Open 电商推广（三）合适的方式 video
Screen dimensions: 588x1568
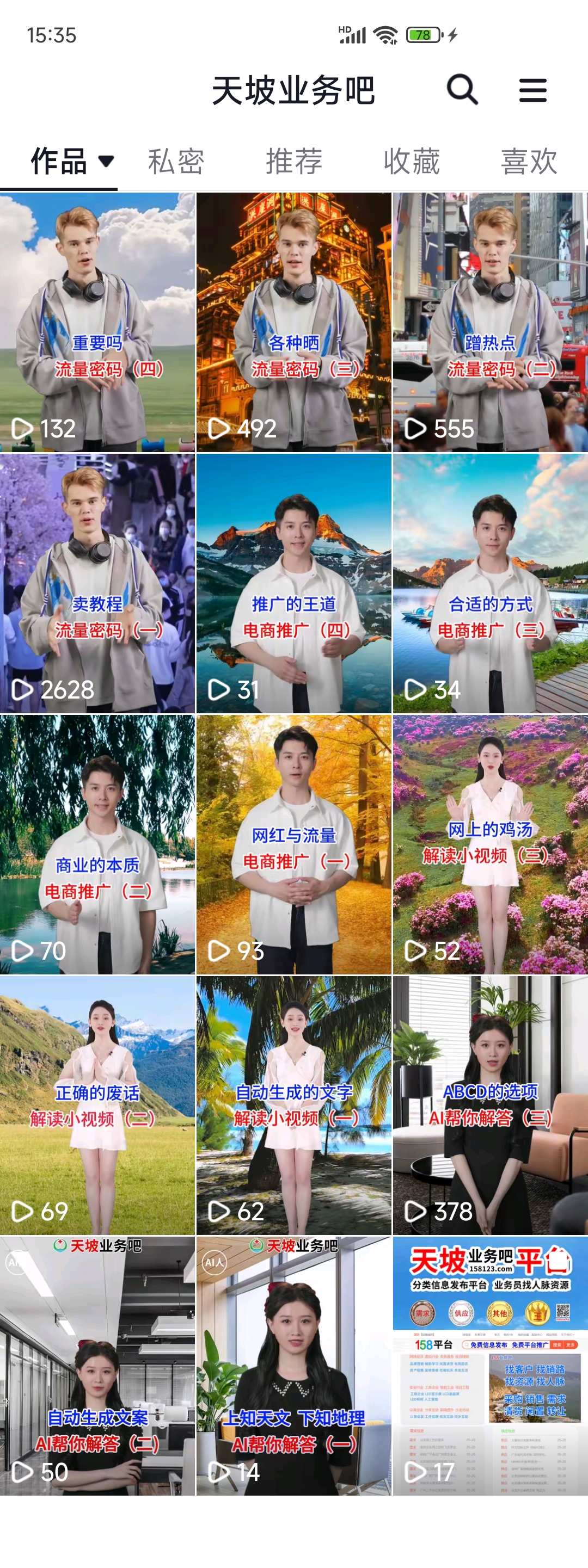(x=490, y=583)
